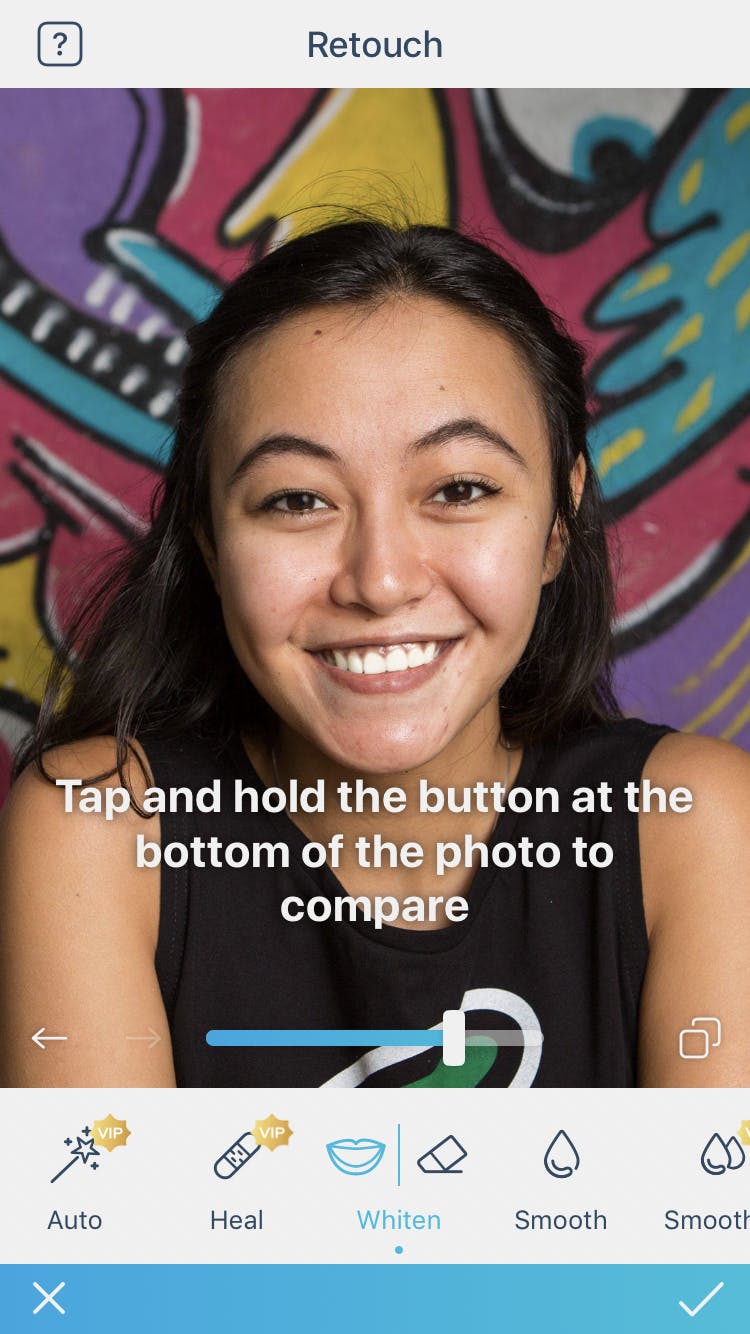Select the Auto retouch tool
750x1334 pixels.
(75, 1175)
